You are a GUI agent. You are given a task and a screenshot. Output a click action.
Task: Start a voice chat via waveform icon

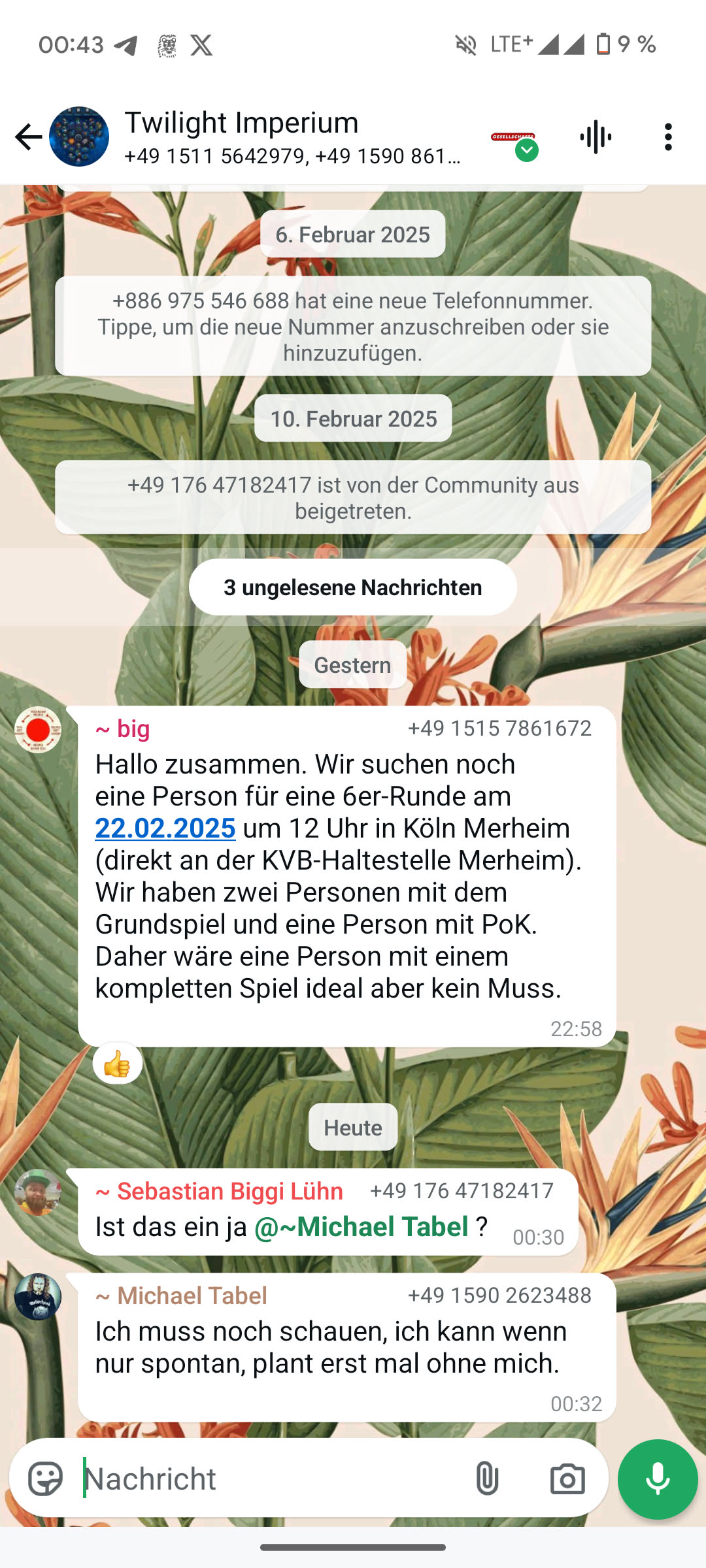click(x=596, y=137)
